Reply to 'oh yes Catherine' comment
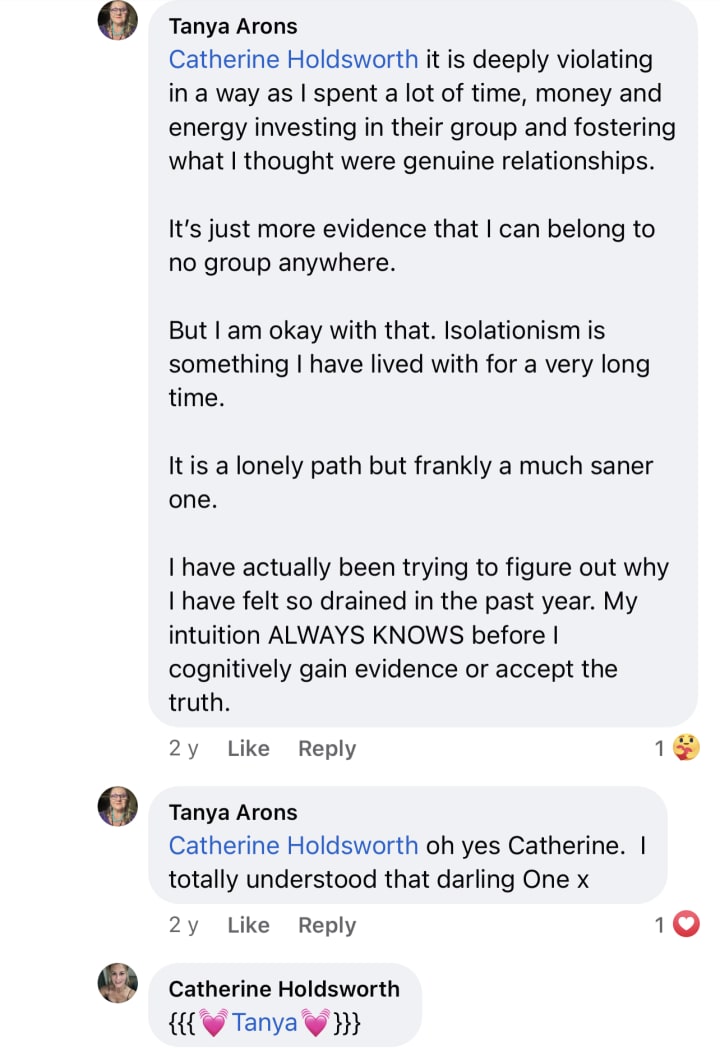Image resolution: width=720 pixels, height=1051 pixels. (x=326, y=925)
